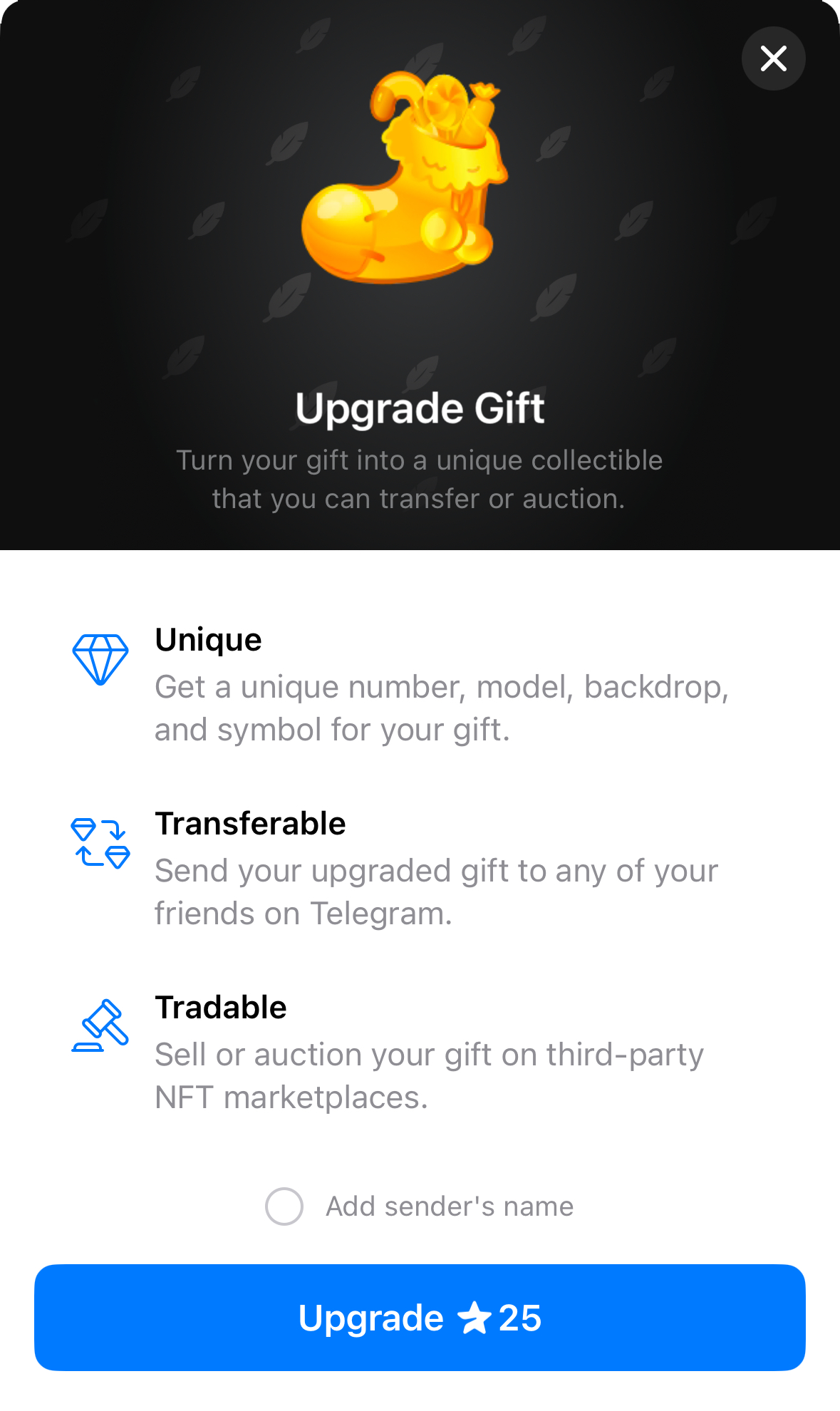Click the auction gavel Tradable icon
The image size is (840, 1411).
[x=100, y=1027]
